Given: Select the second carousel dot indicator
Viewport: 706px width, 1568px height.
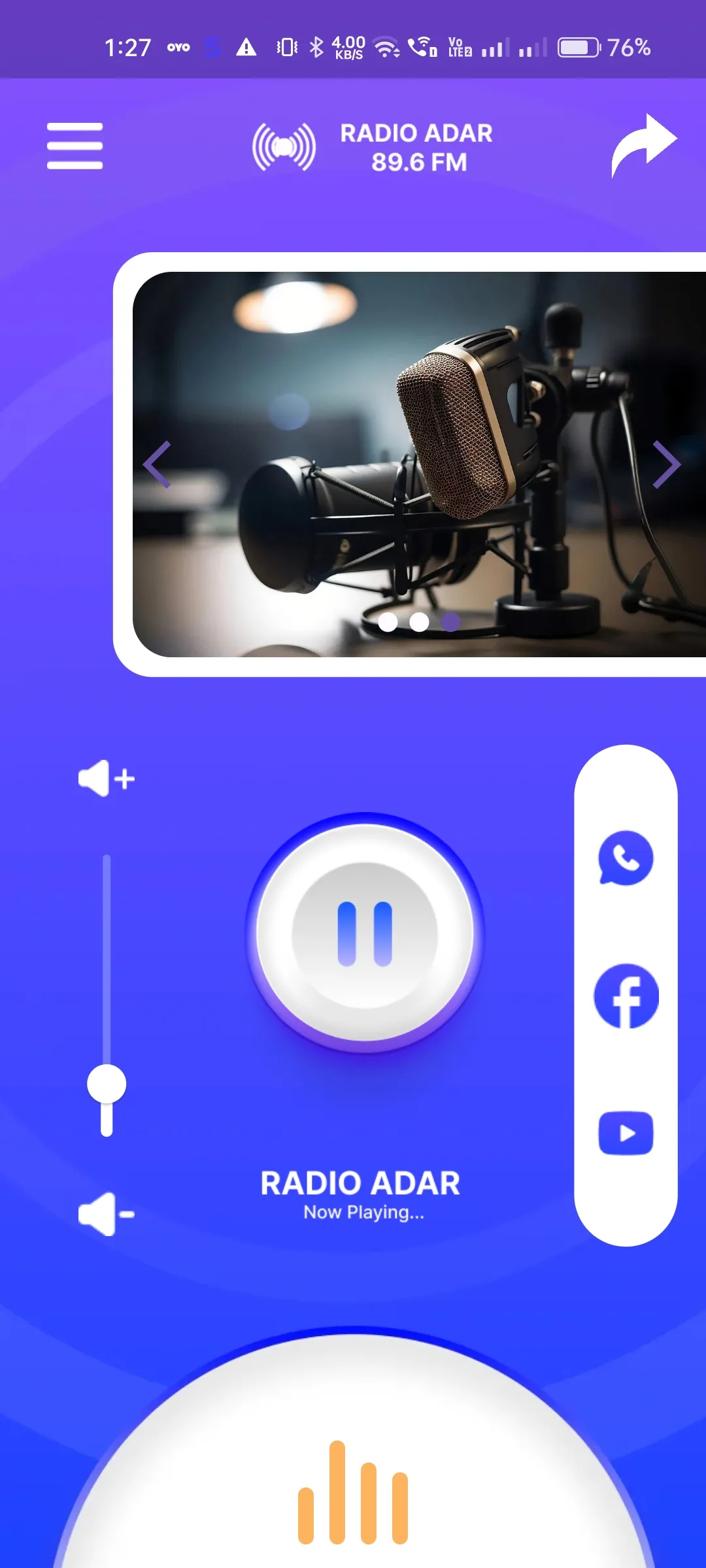Looking at the screenshot, I should (x=419, y=623).
